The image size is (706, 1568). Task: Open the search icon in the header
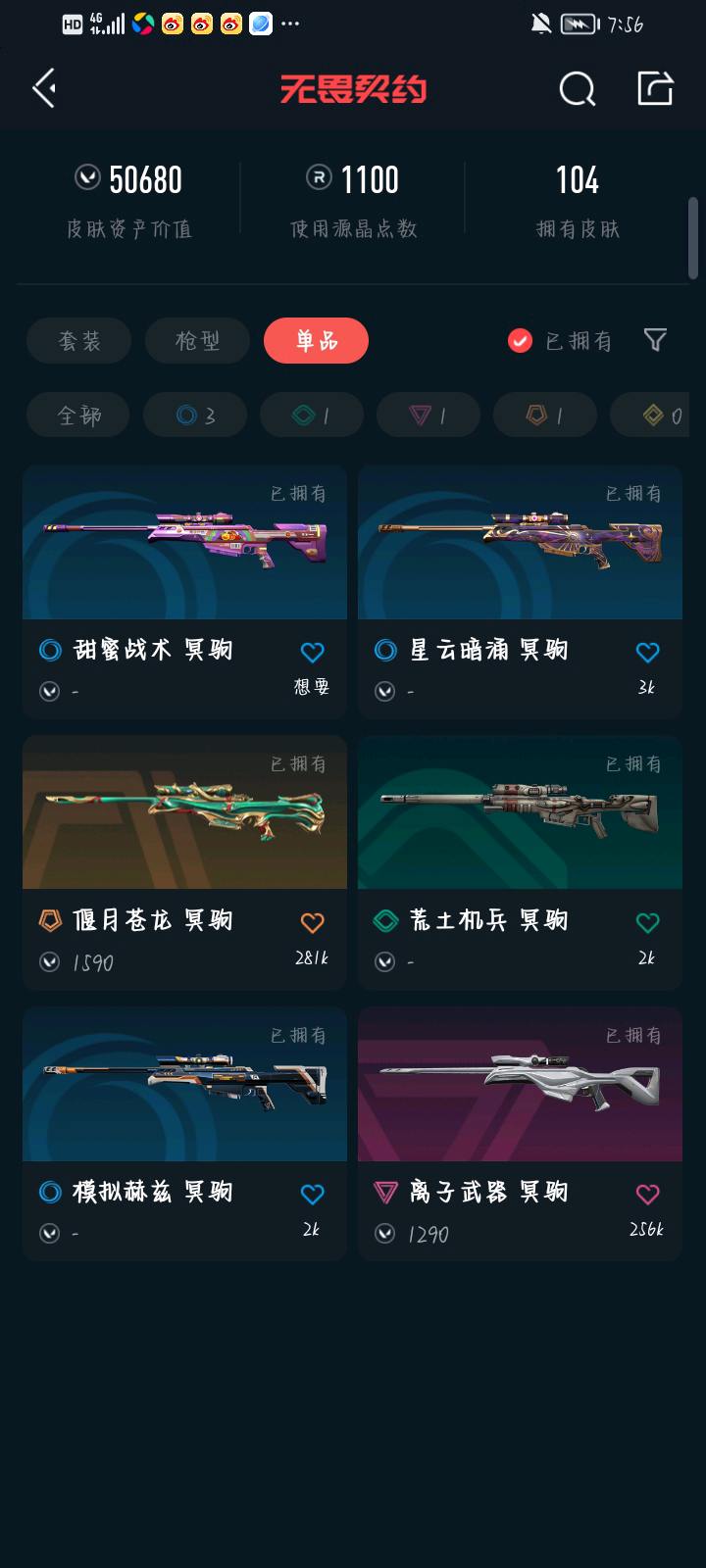tap(577, 89)
